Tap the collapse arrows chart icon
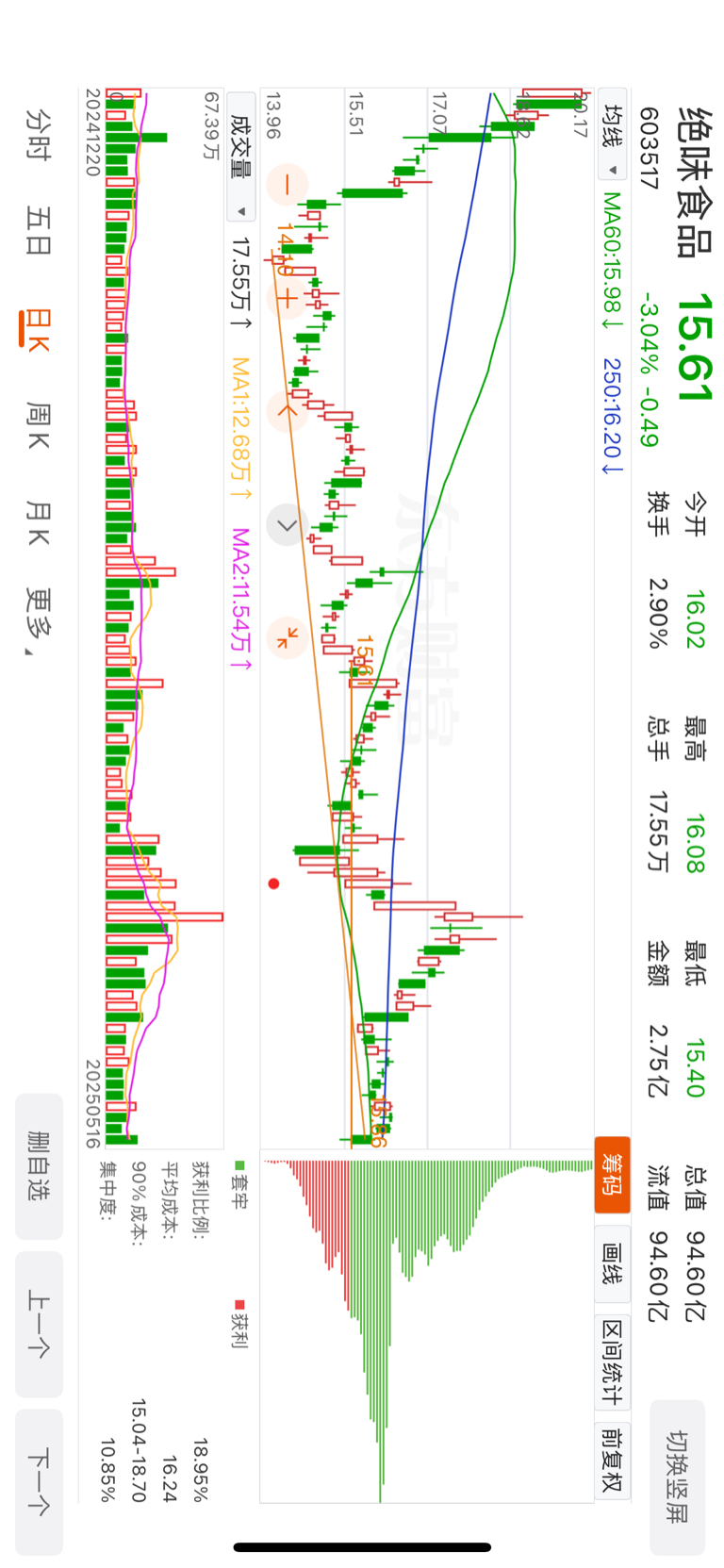 pos(287,638)
